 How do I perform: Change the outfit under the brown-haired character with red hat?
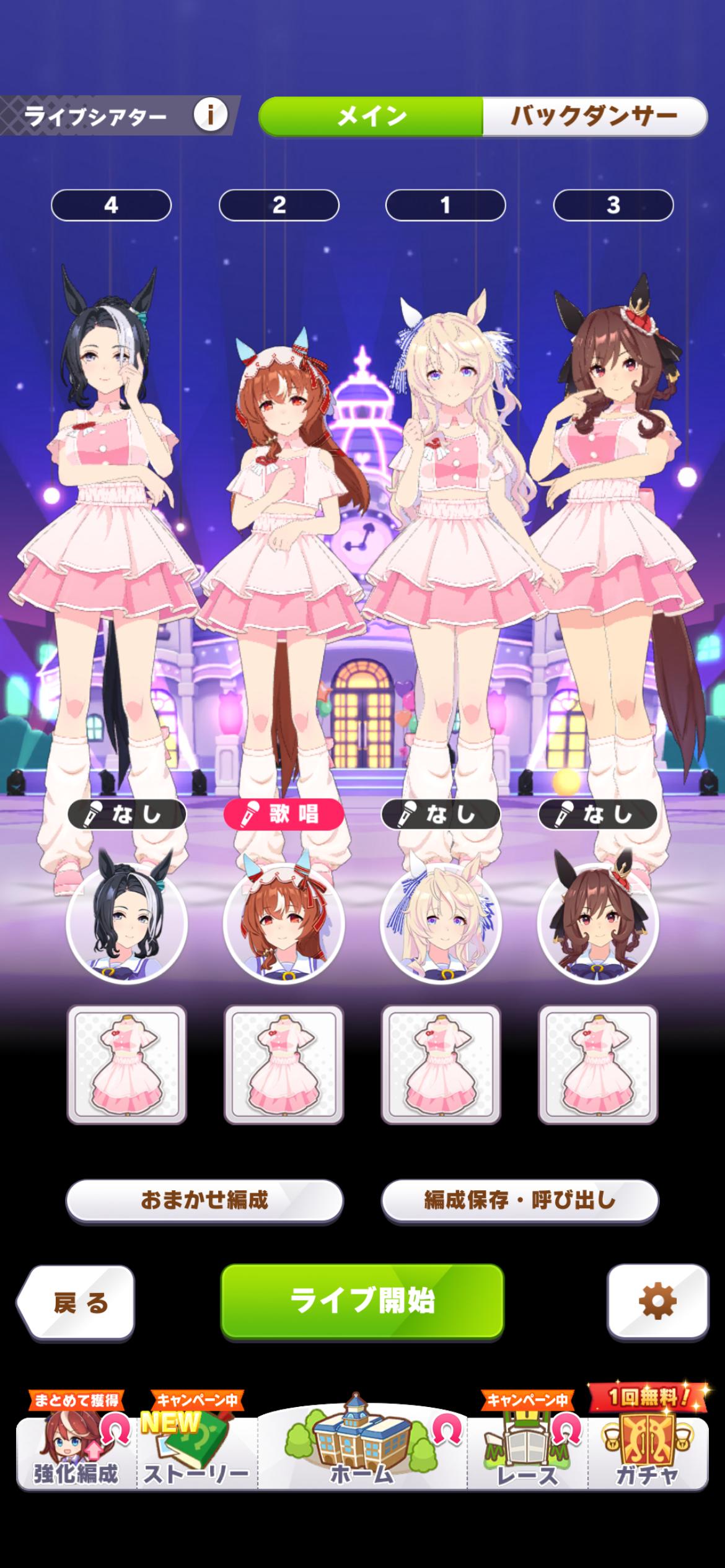tap(597, 1064)
